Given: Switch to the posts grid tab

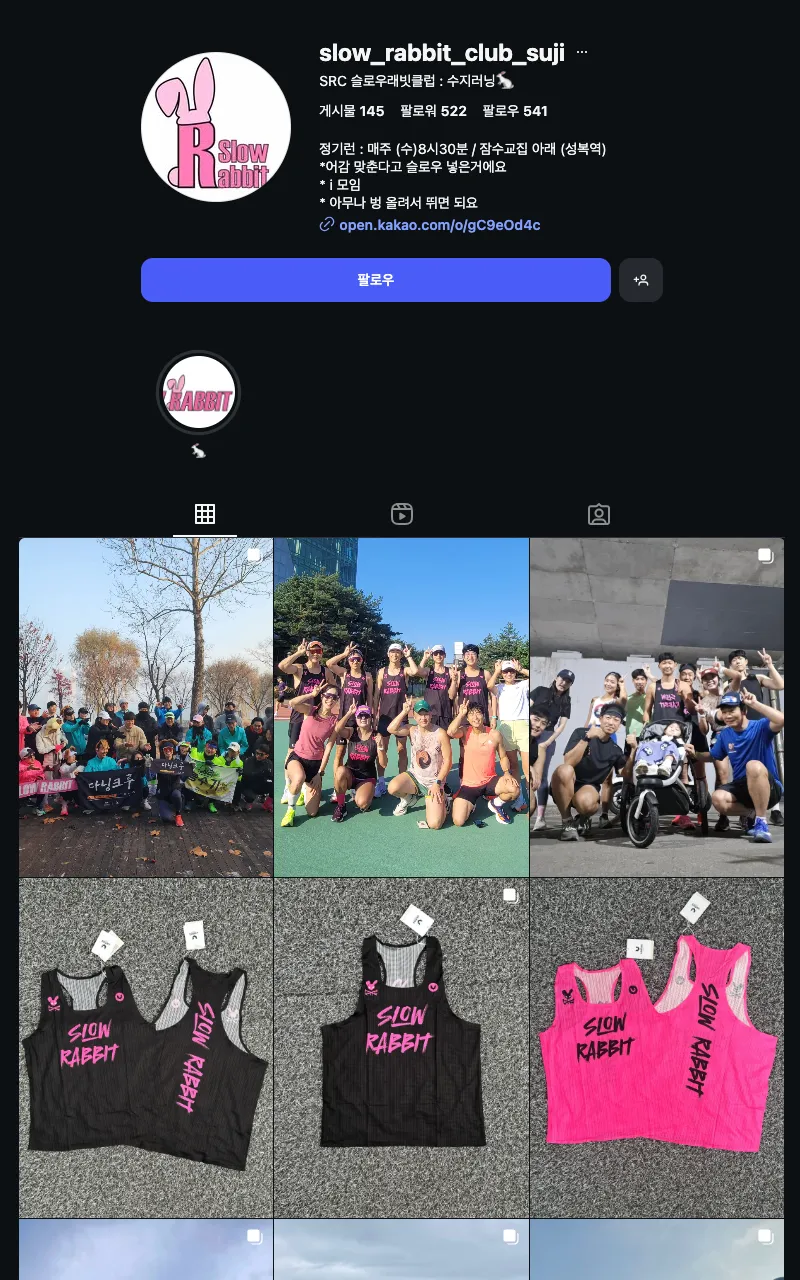Looking at the screenshot, I should 205,515.
